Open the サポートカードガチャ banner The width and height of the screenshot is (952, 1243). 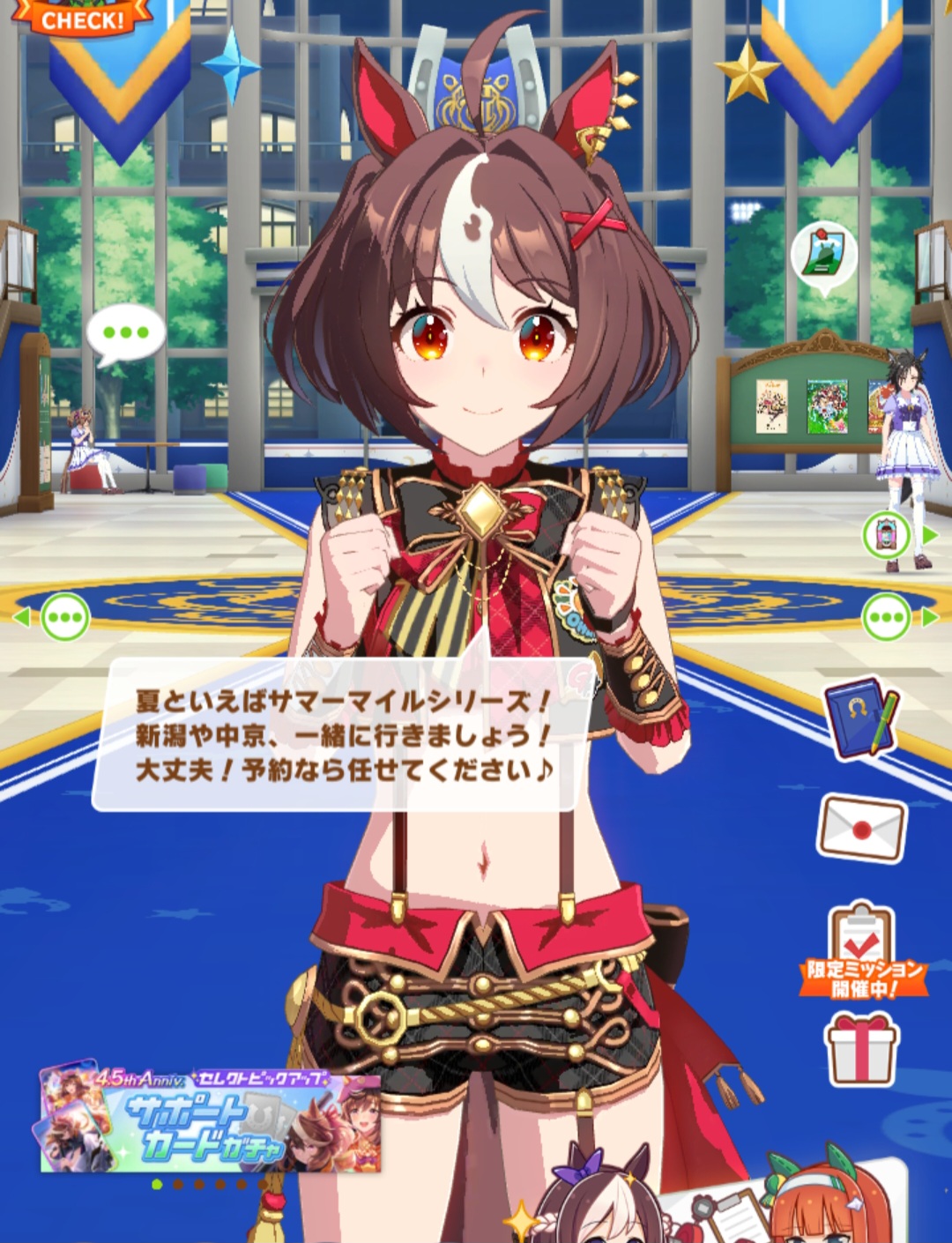tap(210, 1120)
